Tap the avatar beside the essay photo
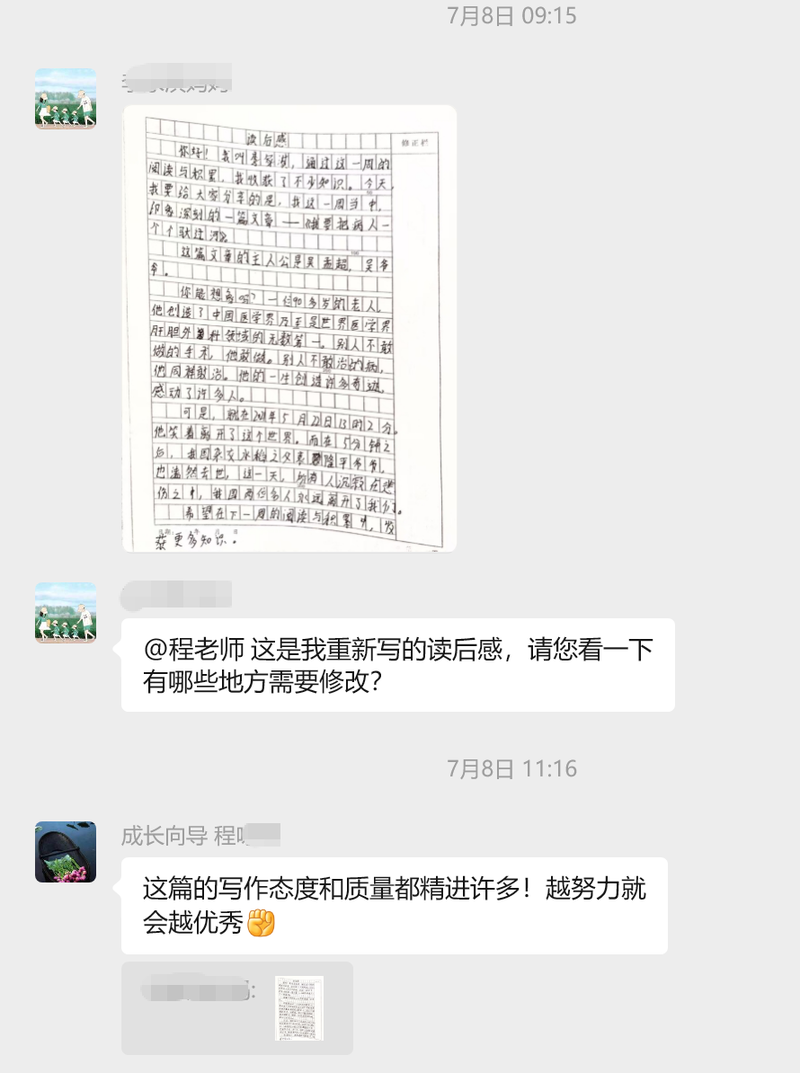The width and height of the screenshot is (800, 1073). coord(65,98)
